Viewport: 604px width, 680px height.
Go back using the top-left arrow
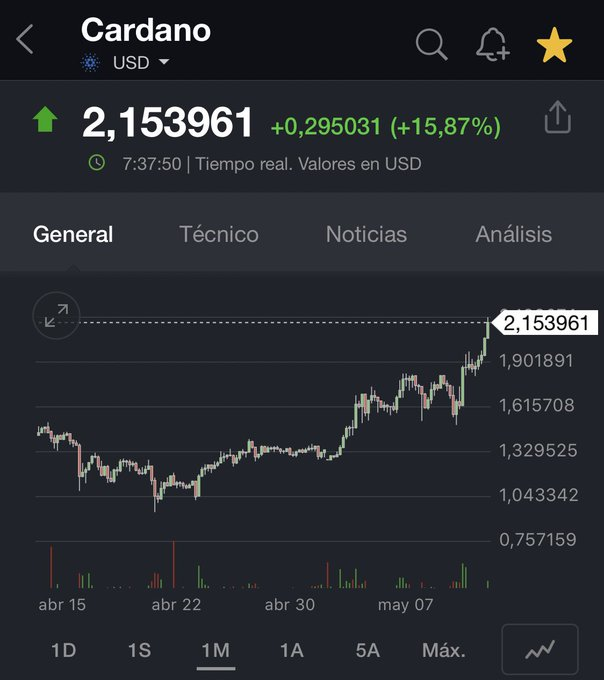click(25, 39)
